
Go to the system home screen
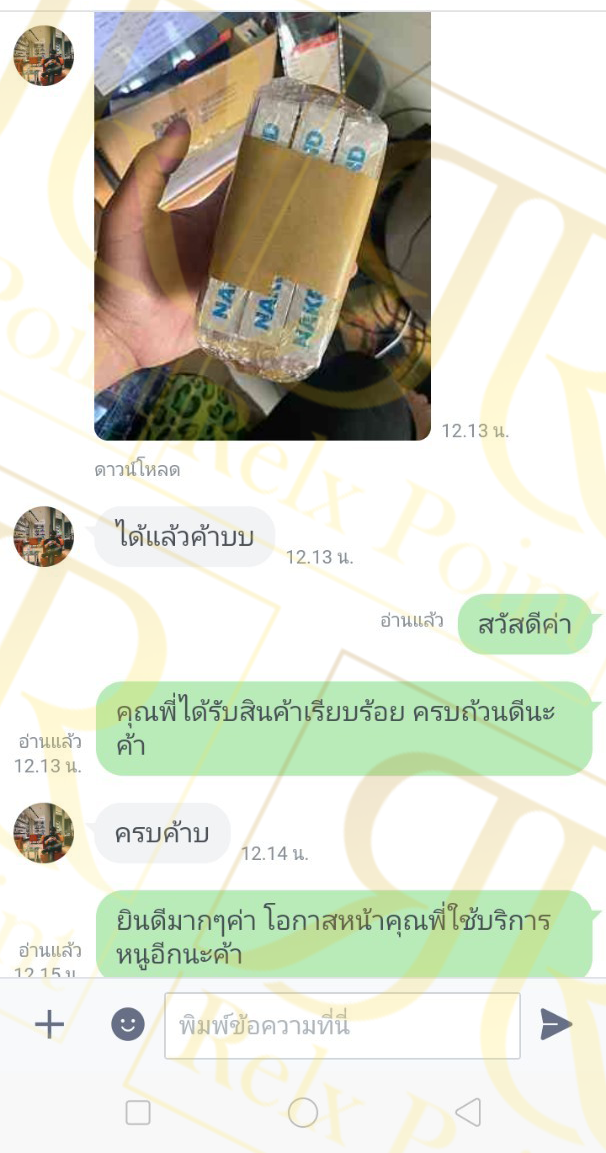pyautogui.click(x=302, y=1113)
